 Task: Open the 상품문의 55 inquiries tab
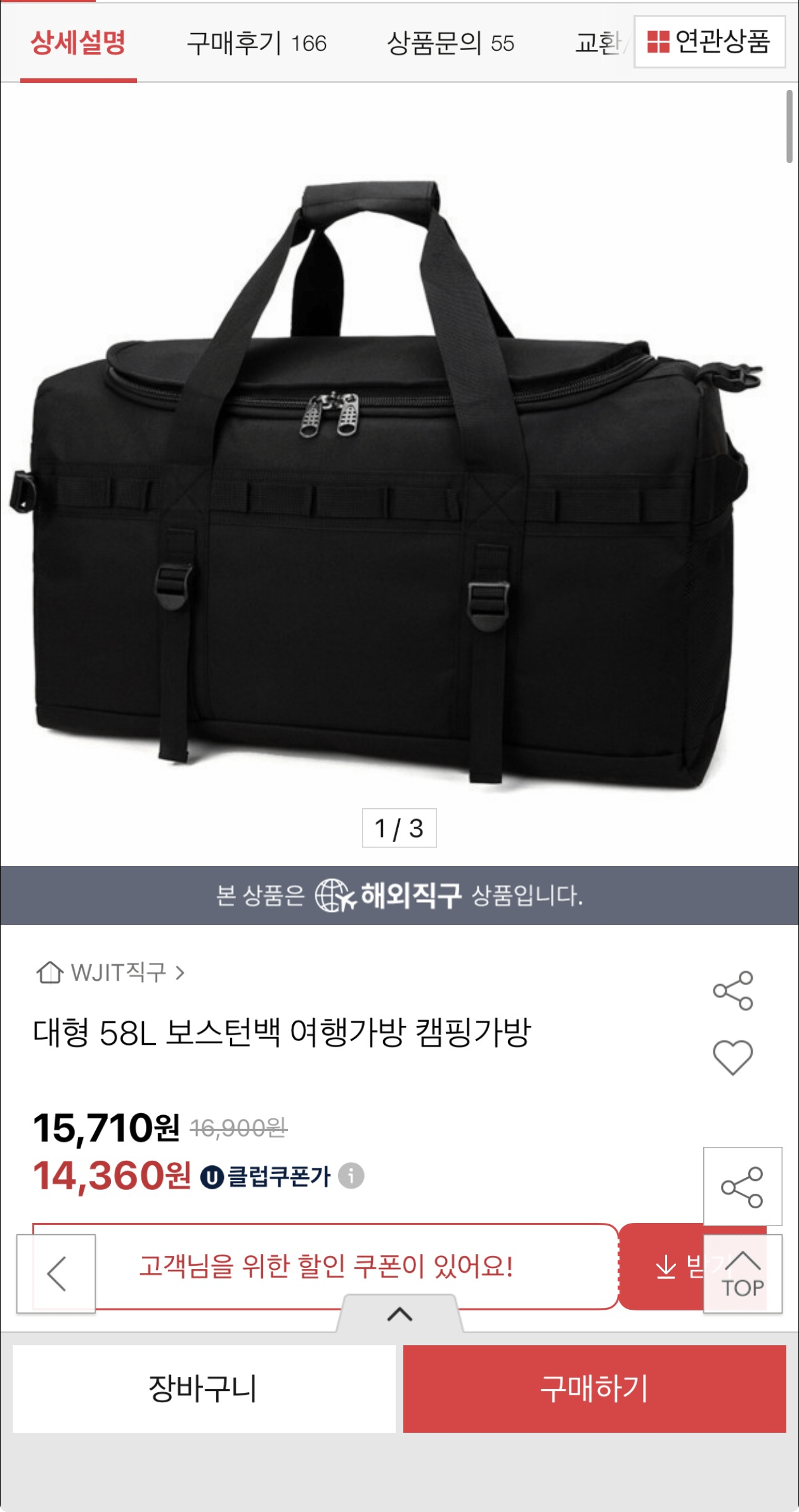[x=453, y=42]
